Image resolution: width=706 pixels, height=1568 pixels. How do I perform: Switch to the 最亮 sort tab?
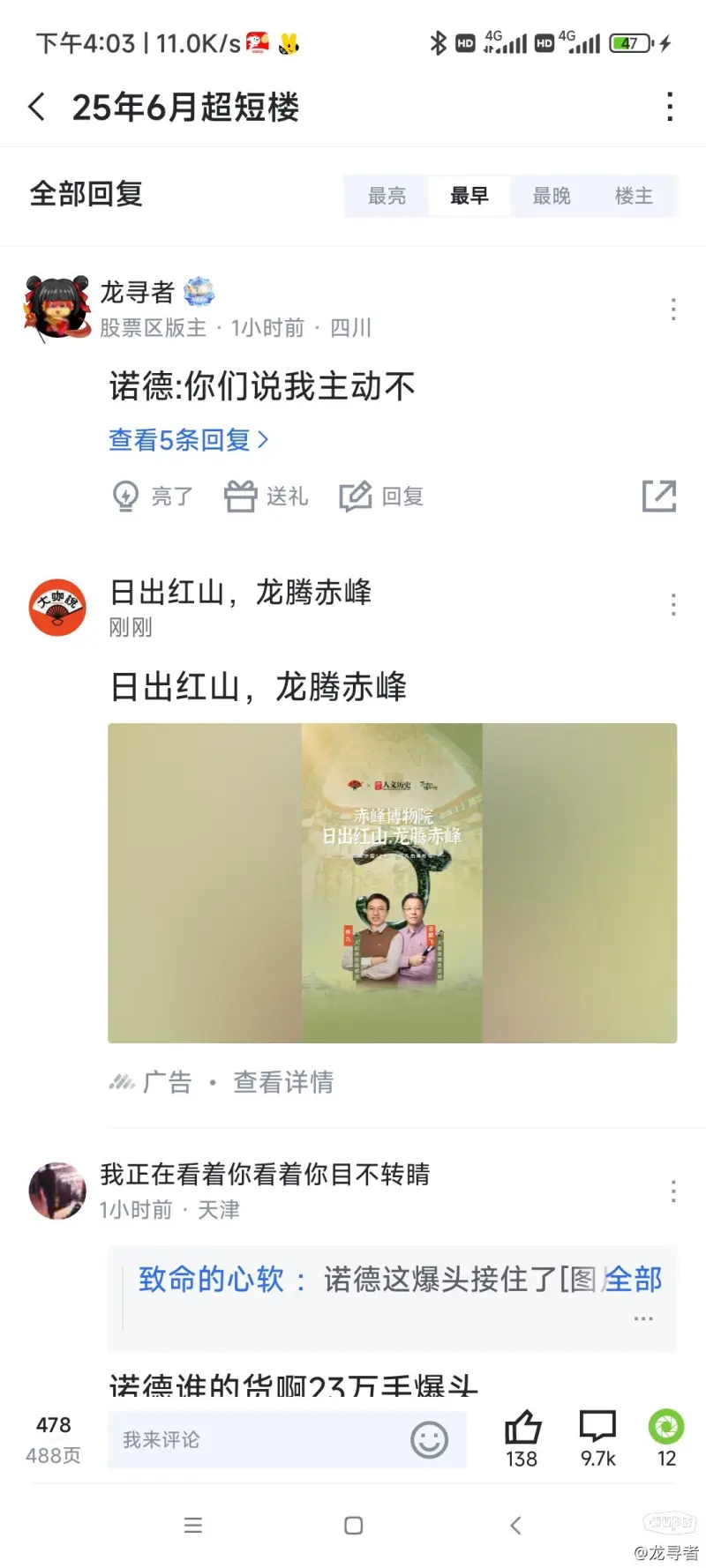coord(387,196)
